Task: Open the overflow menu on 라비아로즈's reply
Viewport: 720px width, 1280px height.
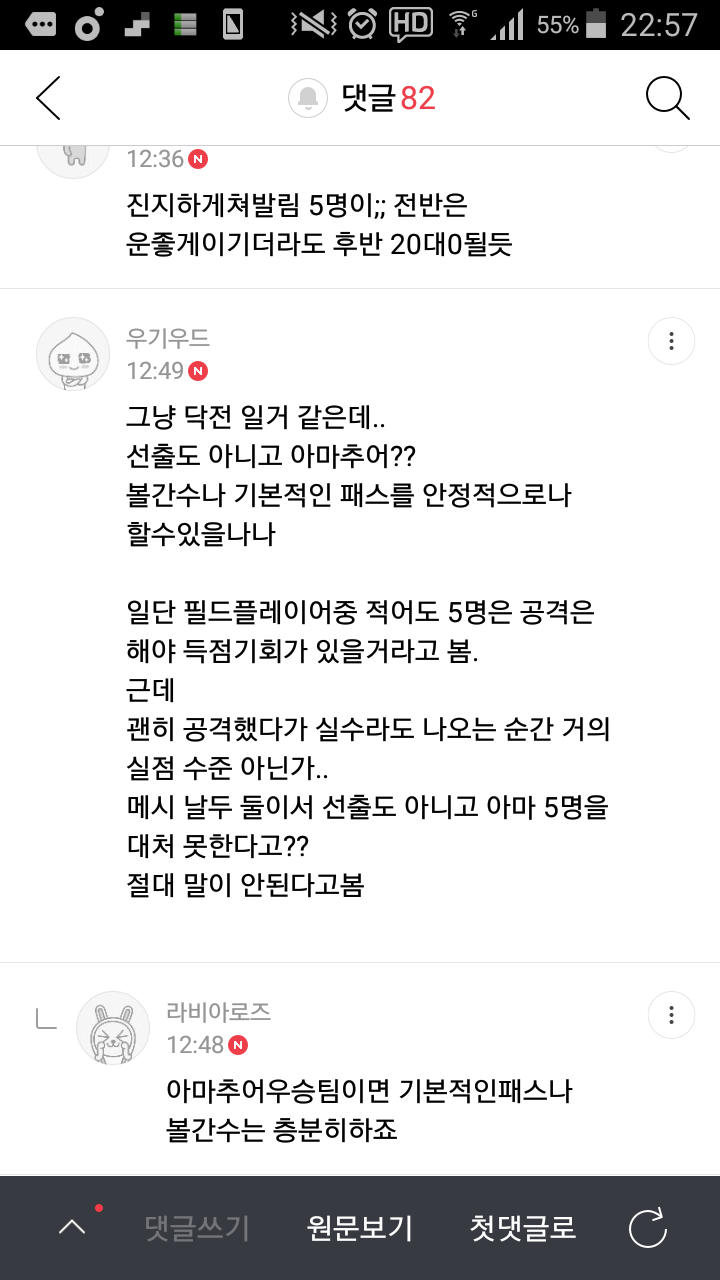Action: (672, 1015)
